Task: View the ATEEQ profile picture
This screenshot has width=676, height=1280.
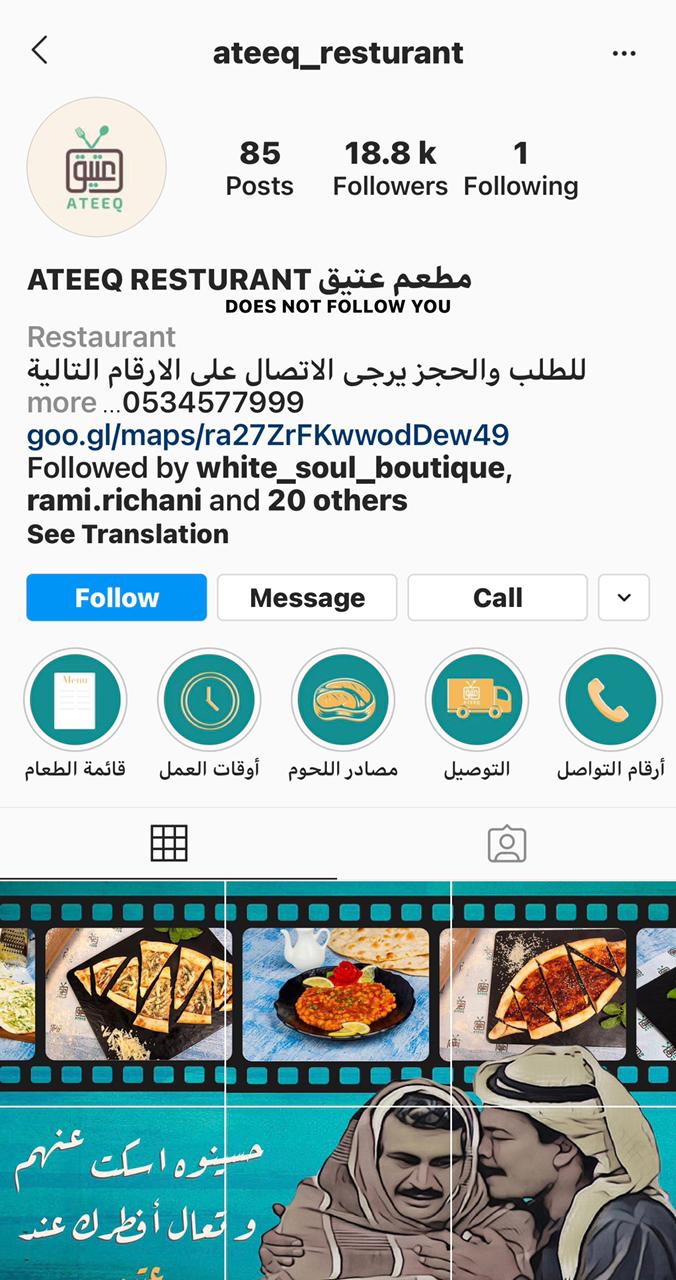Action: 96,167
